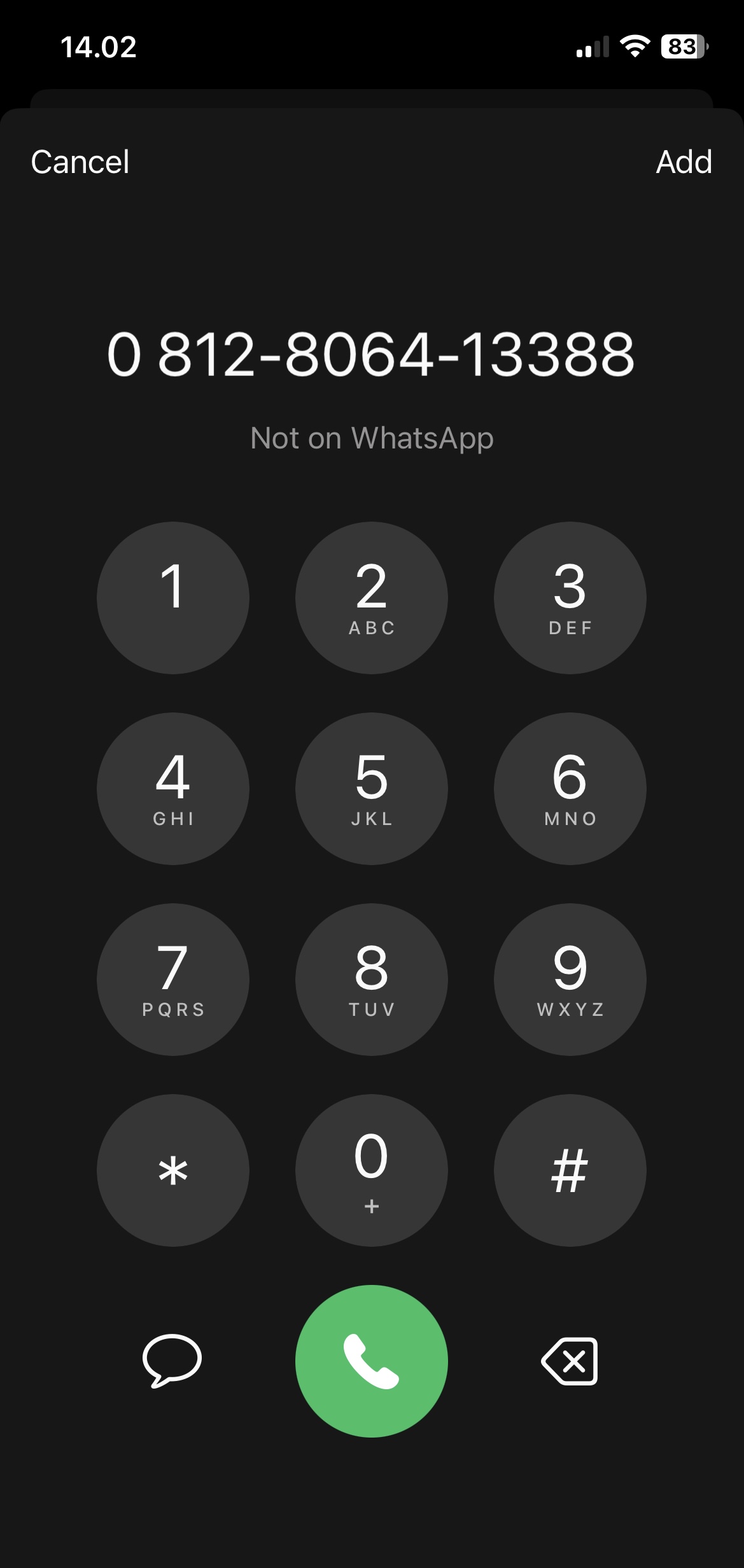Enter digit 4 GHI
This screenshot has width=744, height=1568.
[x=172, y=789]
